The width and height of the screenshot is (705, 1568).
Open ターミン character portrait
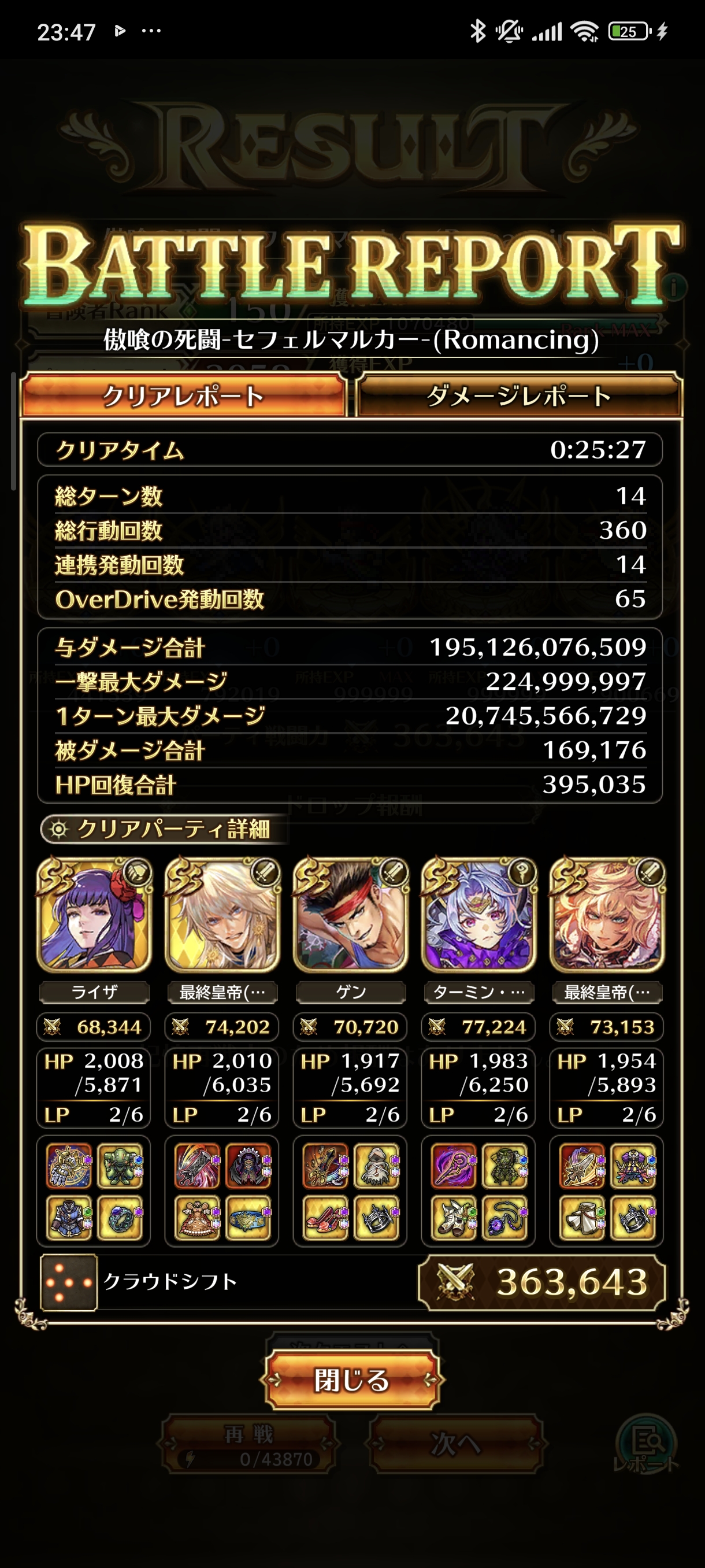tap(478, 915)
